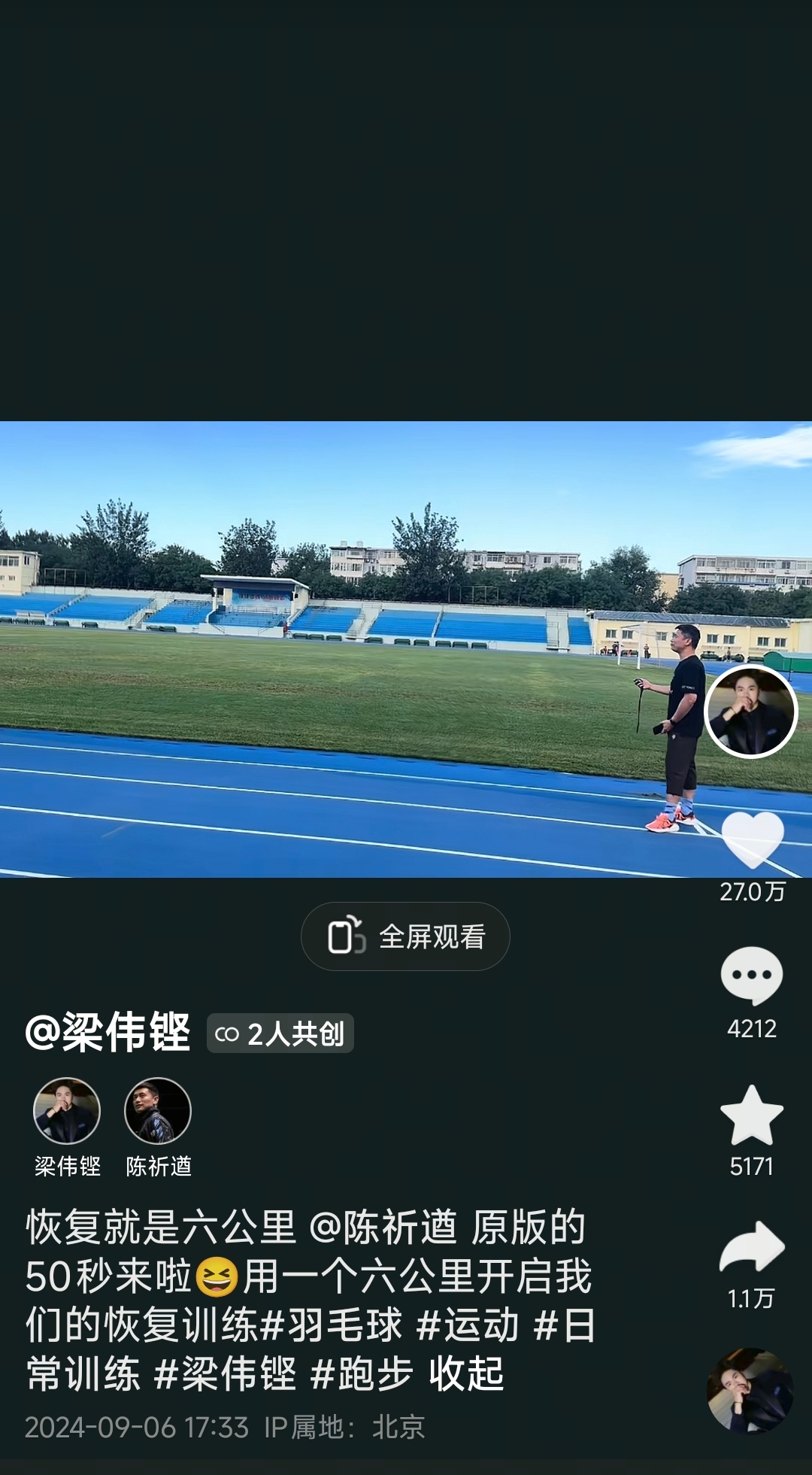Screen dimensions: 812x1475
Task: Open the @陈祈遒 mention in the caption
Action: tap(383, 1228)
